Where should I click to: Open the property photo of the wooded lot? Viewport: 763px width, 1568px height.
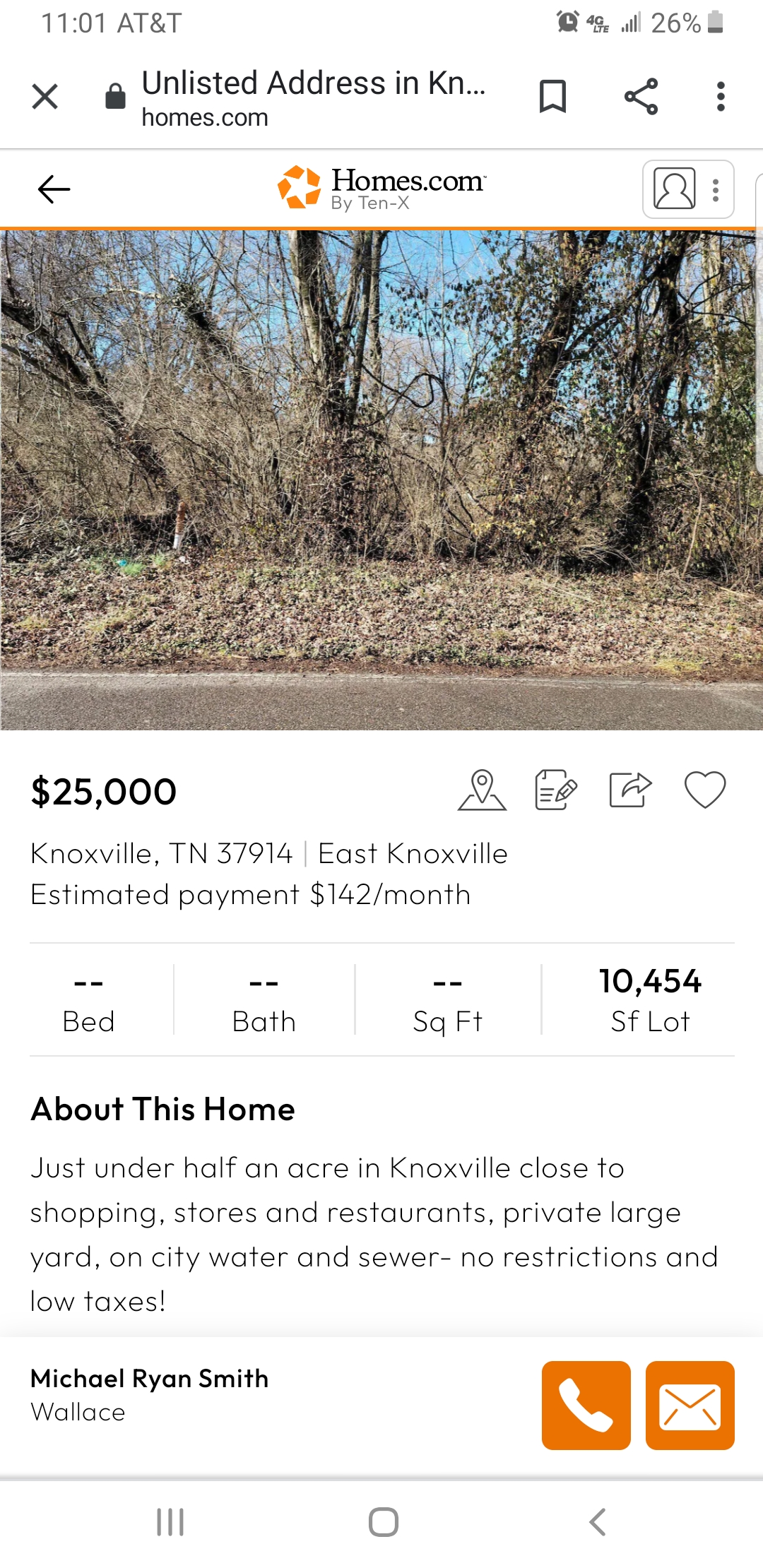381,480
